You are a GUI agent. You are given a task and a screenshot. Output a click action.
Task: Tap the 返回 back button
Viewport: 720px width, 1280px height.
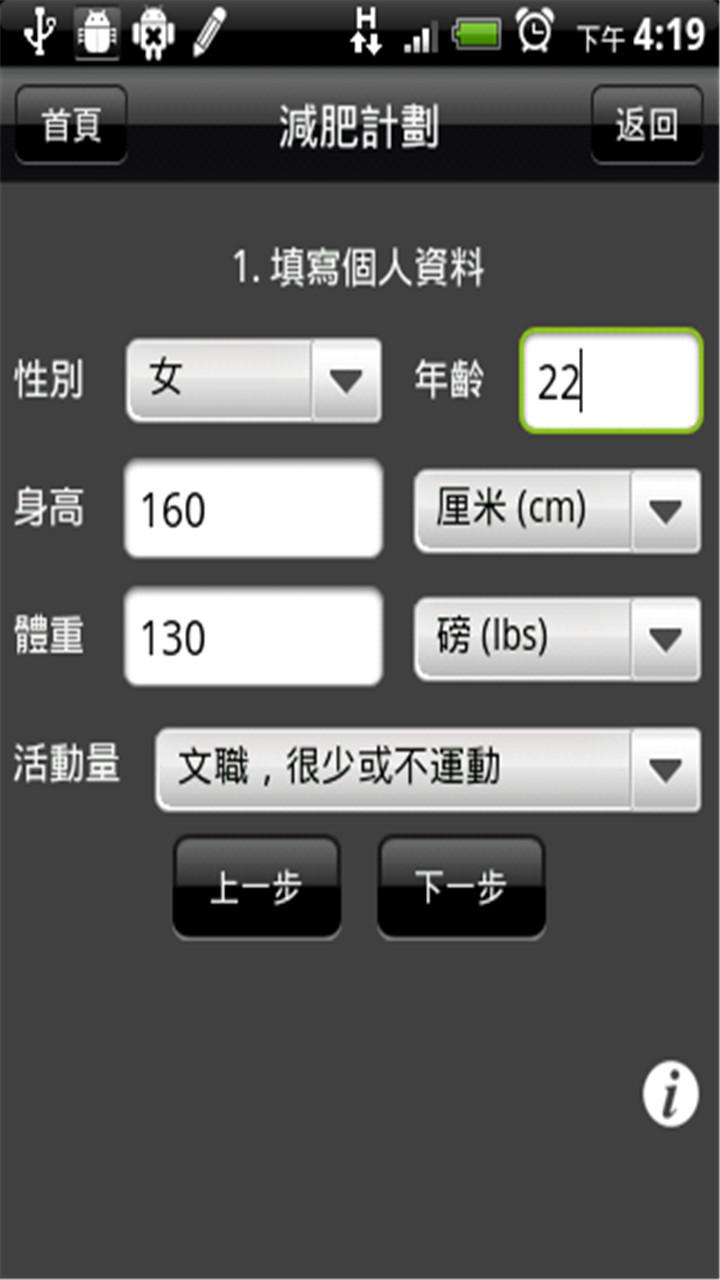[647, 125]
